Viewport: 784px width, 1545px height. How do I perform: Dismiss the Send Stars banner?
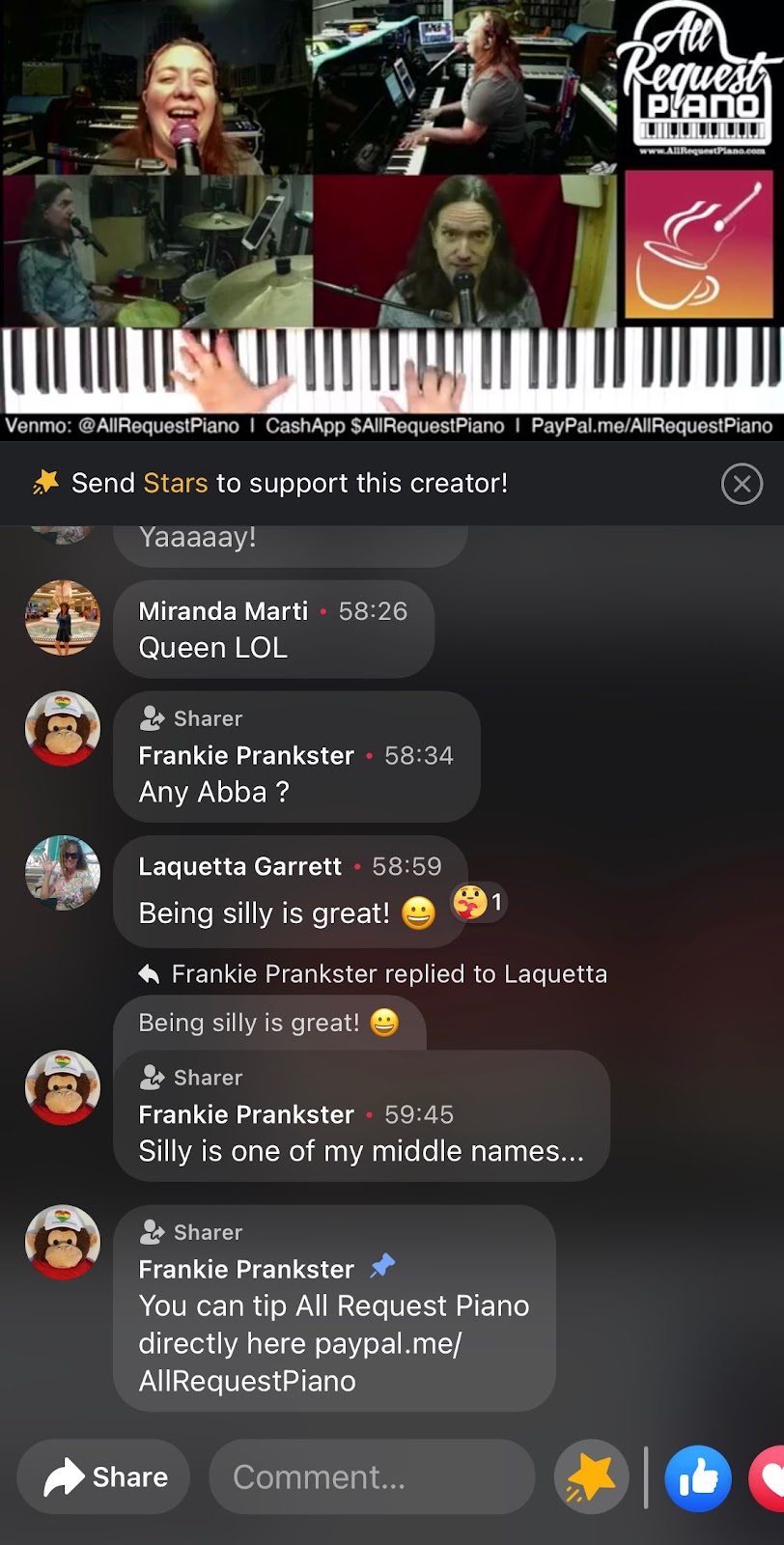point(742,484)
